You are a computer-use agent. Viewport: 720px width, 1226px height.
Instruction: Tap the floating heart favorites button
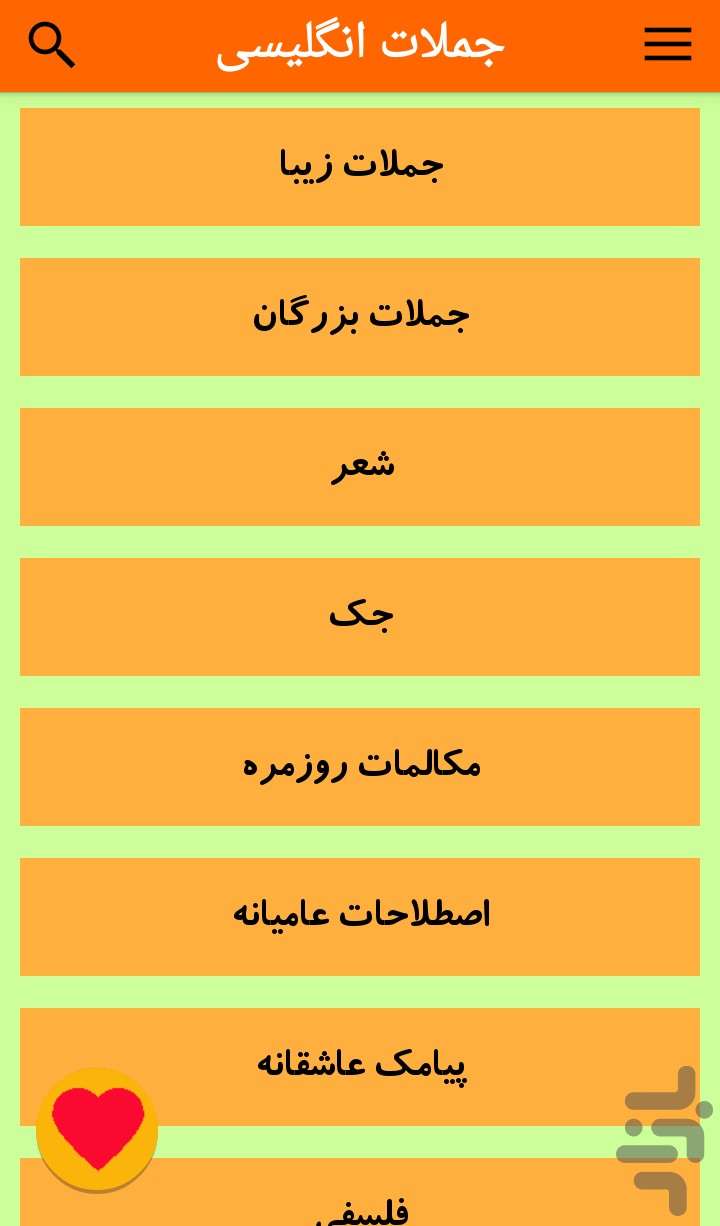coord(97,1129)
